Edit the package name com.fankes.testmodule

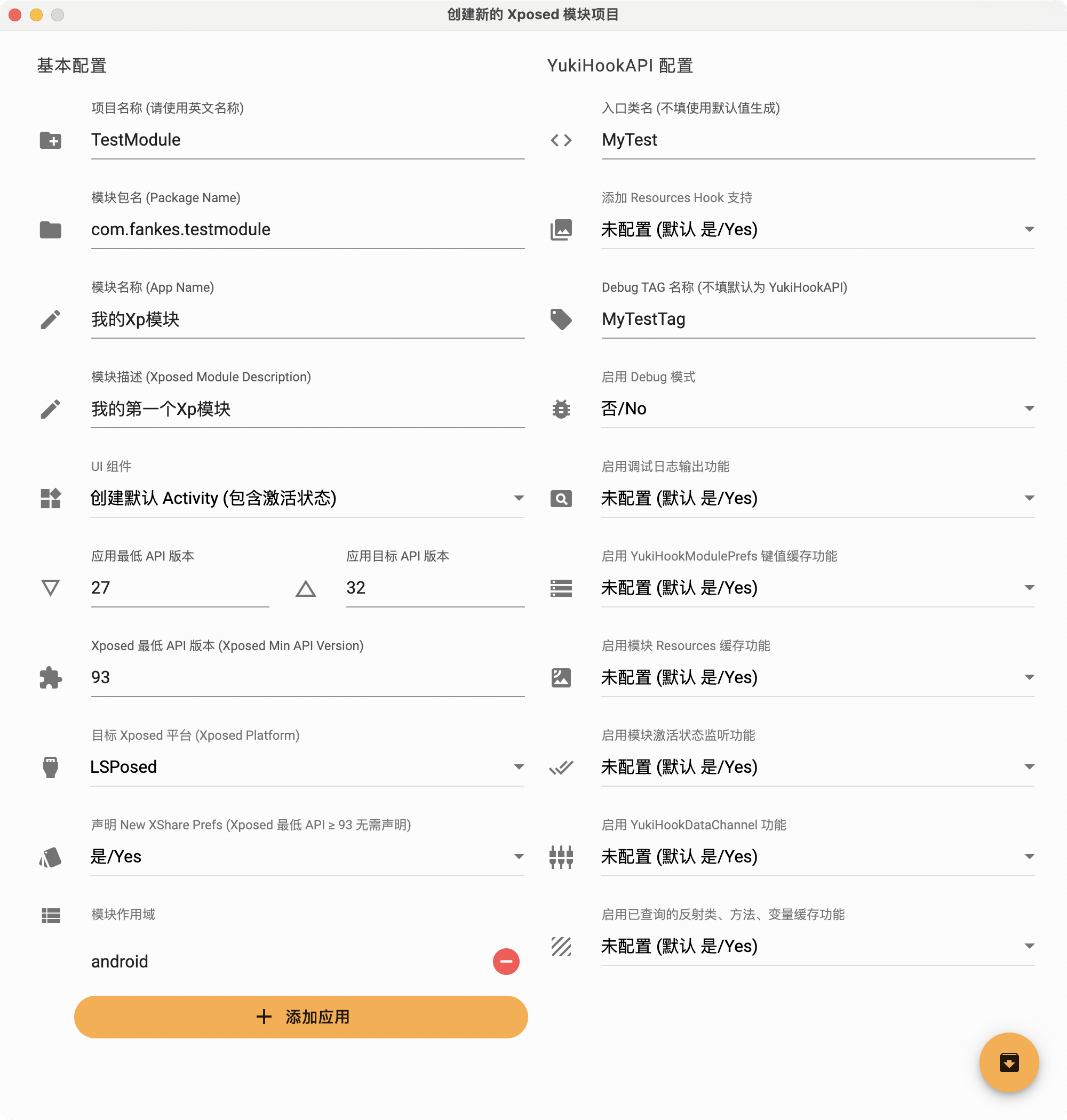click(x=307, y=229)
